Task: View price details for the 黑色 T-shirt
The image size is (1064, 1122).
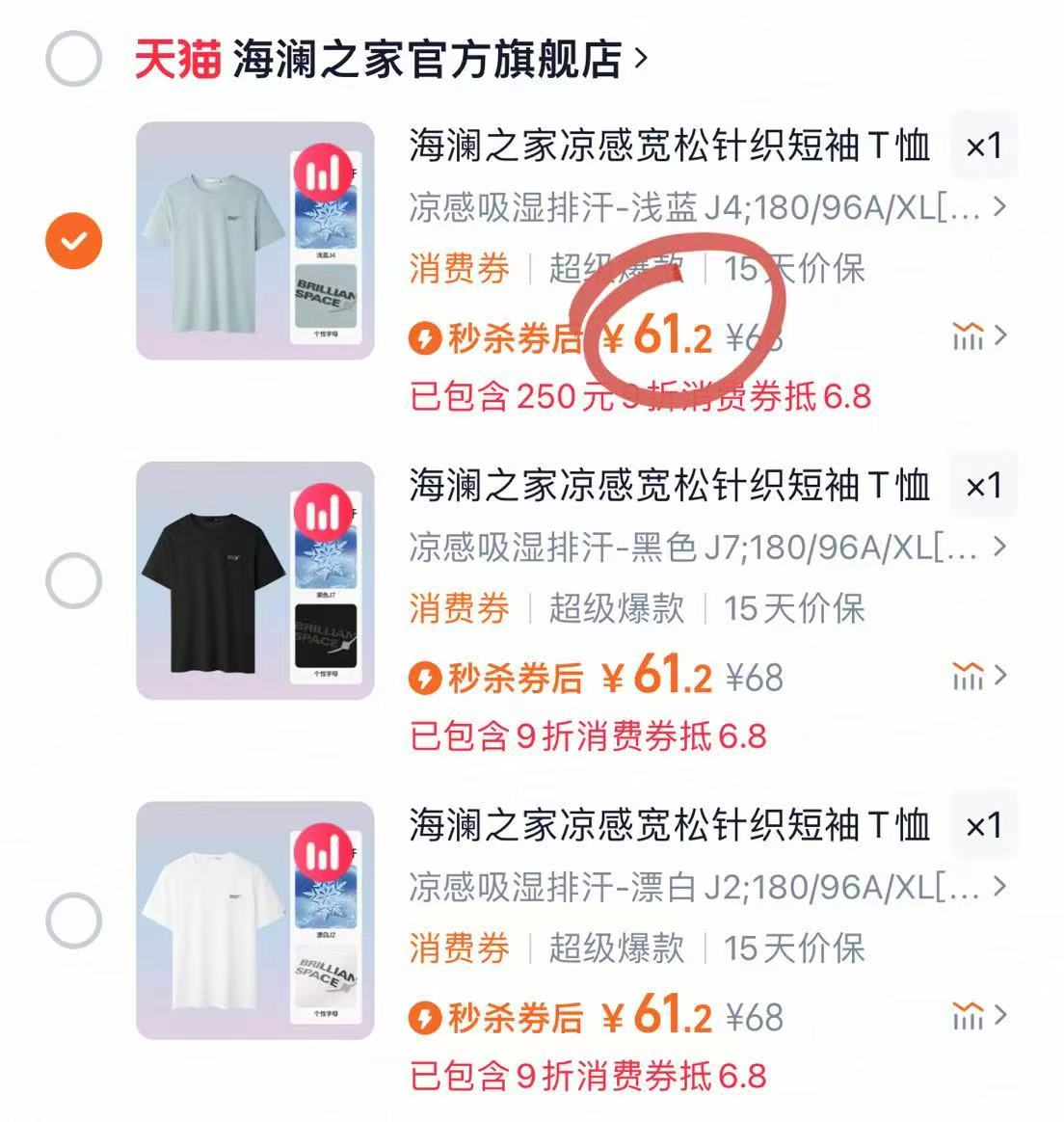Action: 978,677
